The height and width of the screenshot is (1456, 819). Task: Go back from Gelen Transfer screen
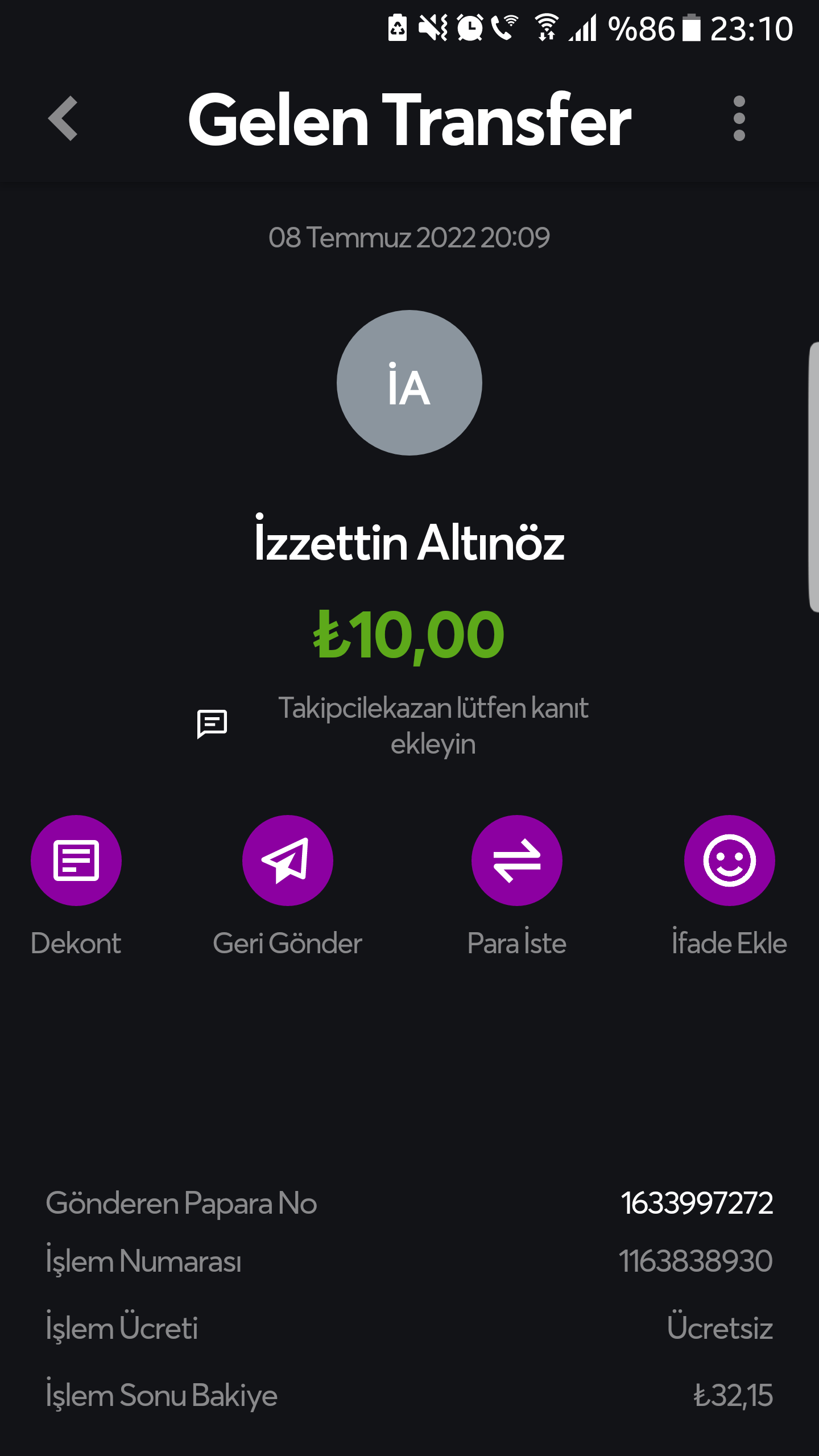coord(63,118)
